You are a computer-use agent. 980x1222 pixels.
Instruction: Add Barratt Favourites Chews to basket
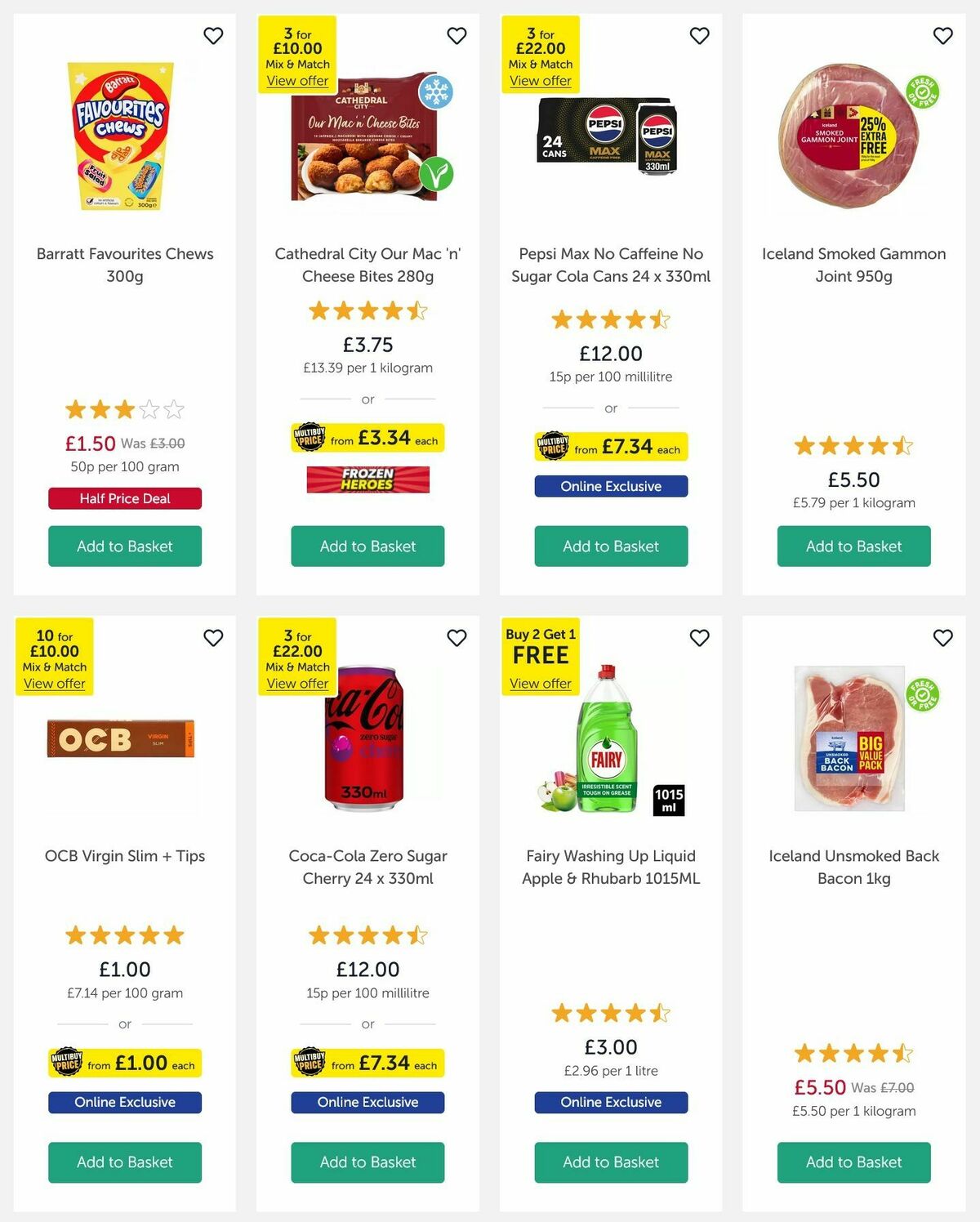124,546
